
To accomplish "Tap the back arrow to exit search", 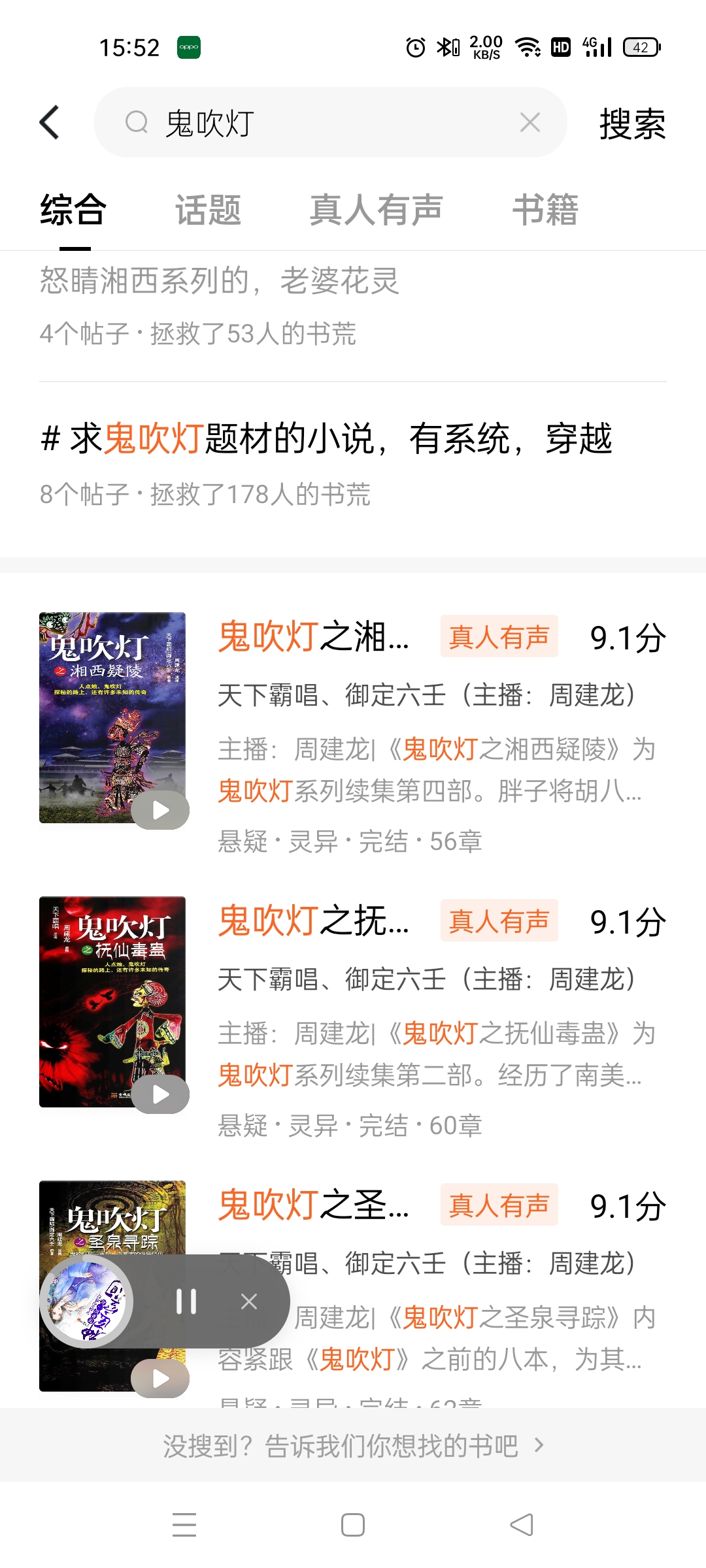I will point(49,122).
